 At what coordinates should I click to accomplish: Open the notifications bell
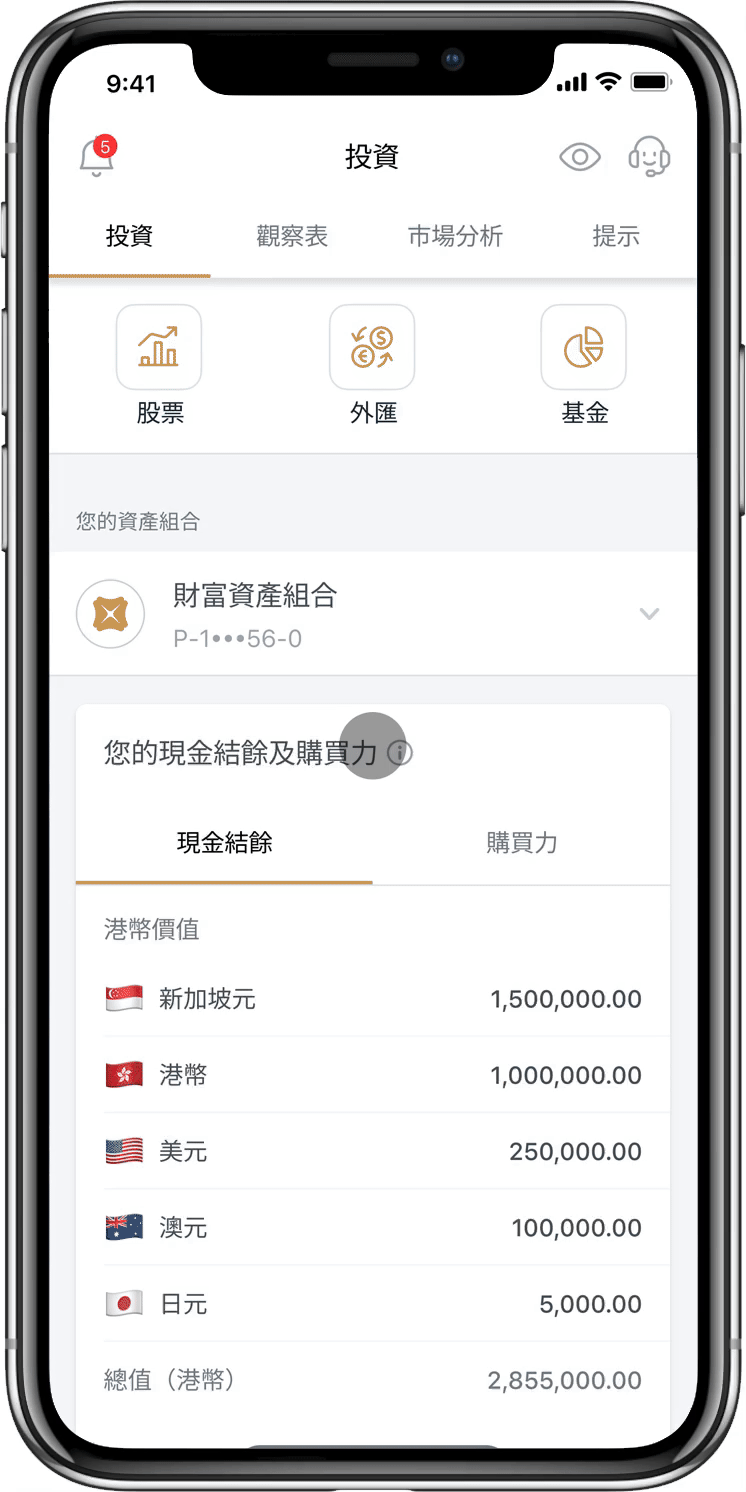(x=96, y=158)
